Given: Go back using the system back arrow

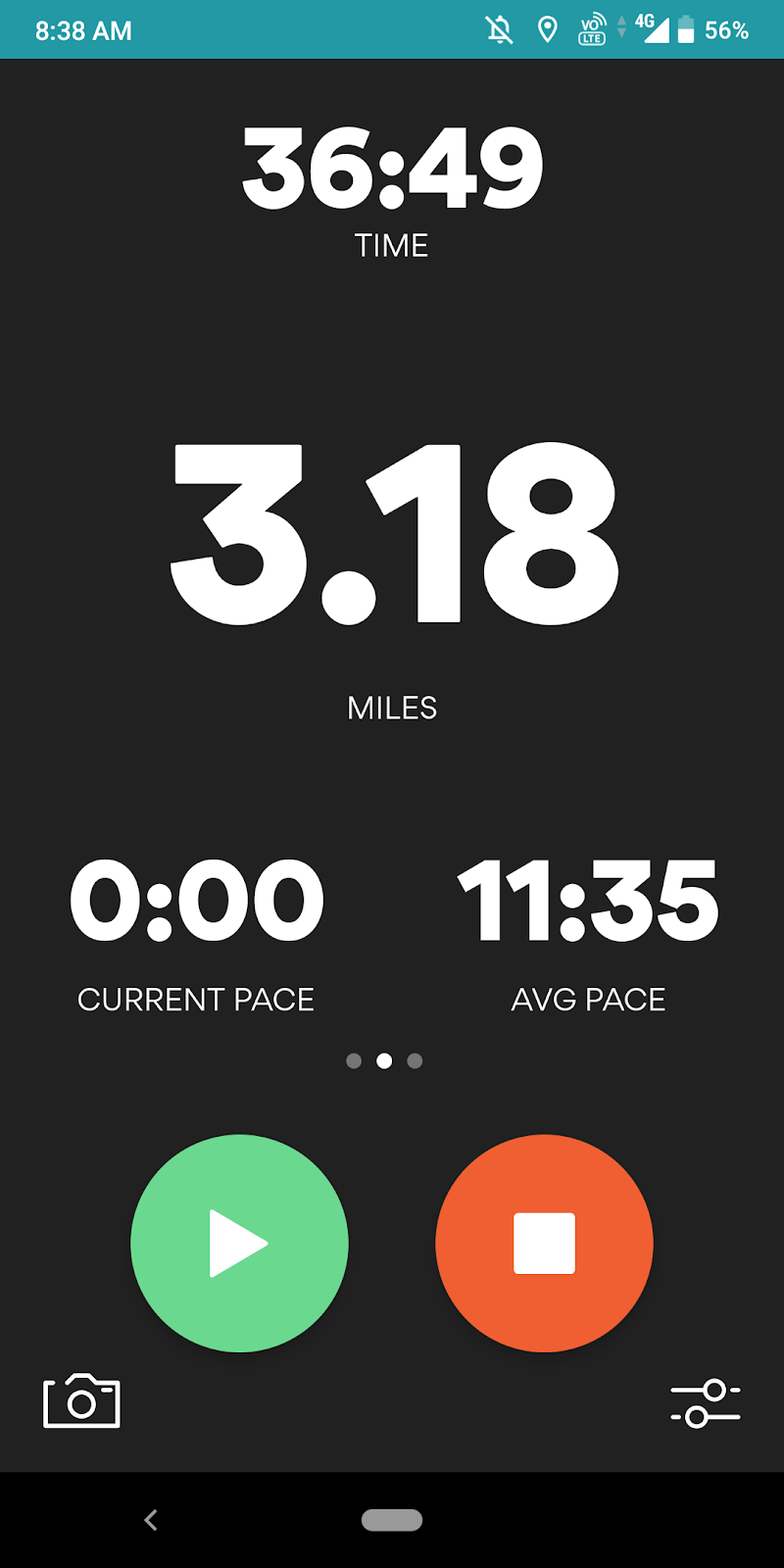Looking at the screenshot, I should coord(151,1520).
